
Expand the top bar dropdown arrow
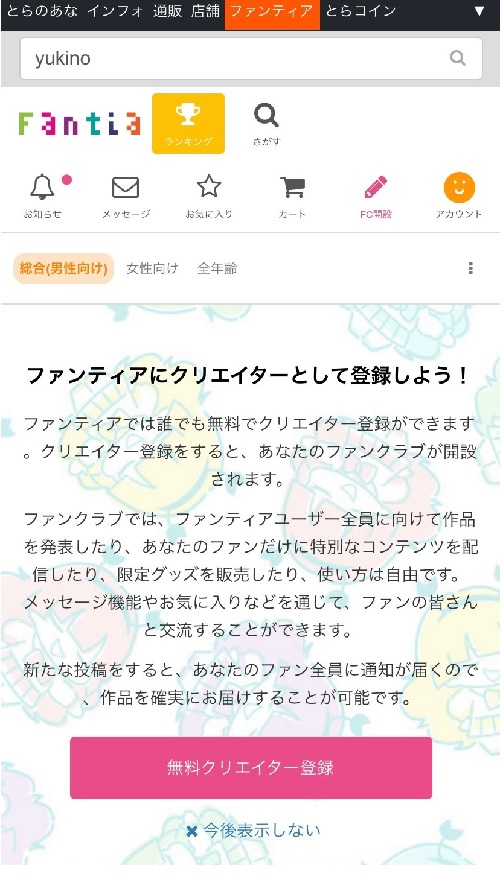click(x=479, y=11)
